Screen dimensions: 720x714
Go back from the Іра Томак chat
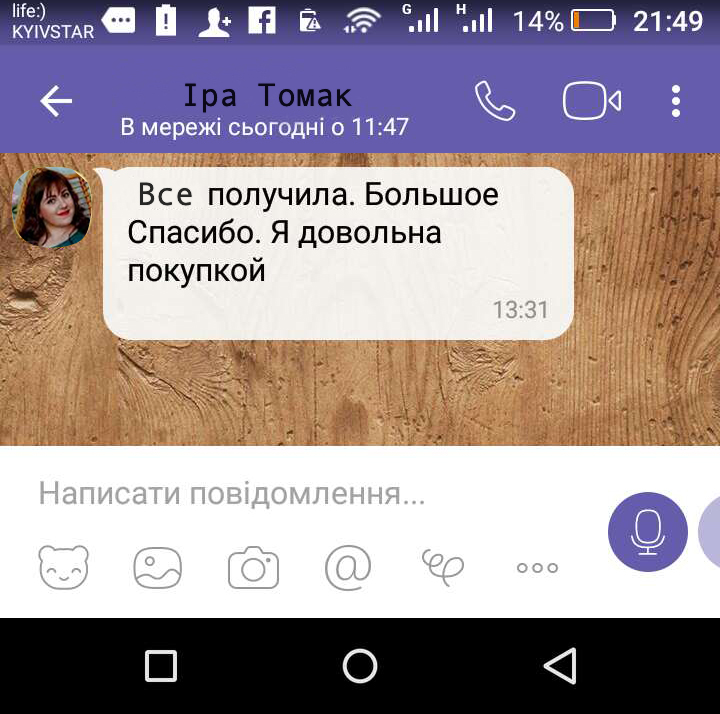[x=56, y=101]
